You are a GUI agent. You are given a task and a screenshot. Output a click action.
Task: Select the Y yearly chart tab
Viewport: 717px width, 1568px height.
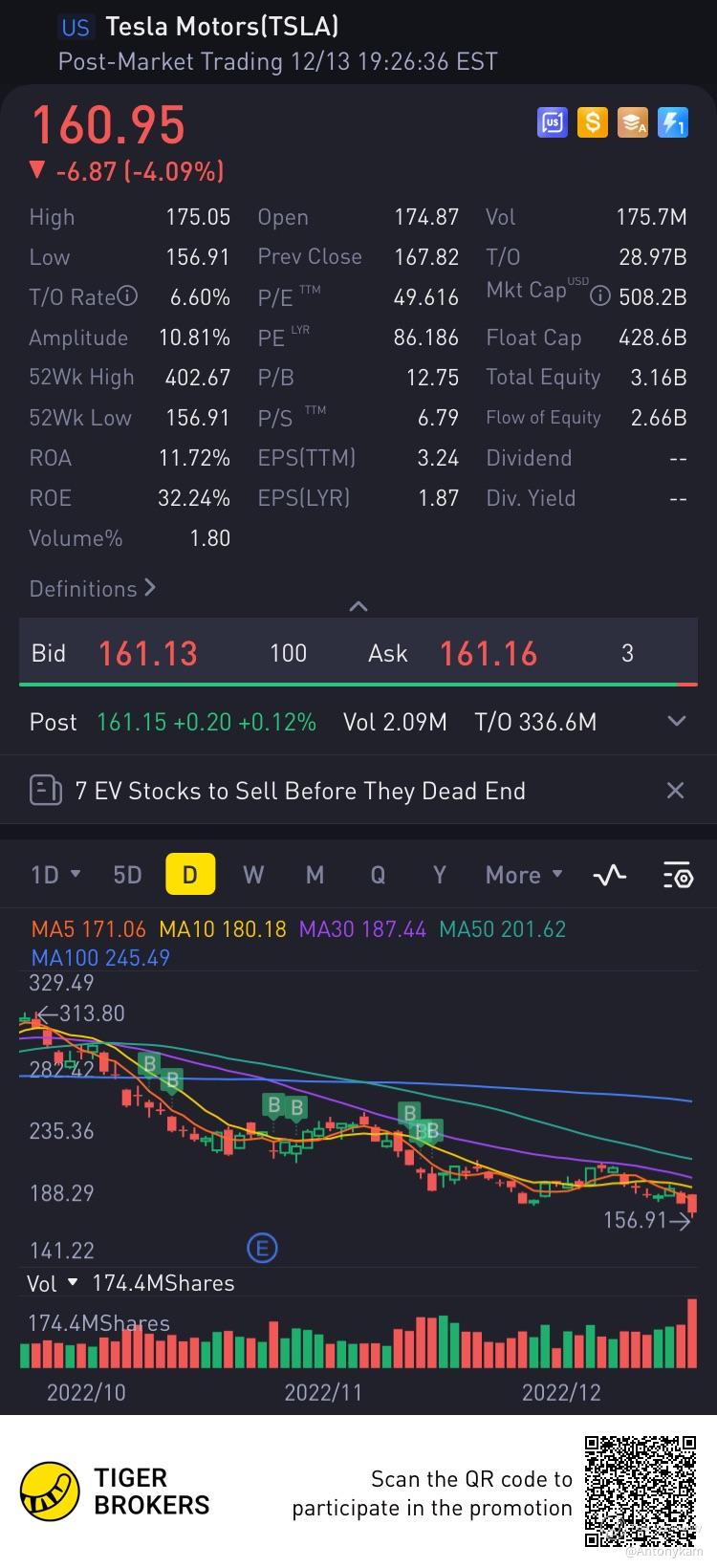(x=439, y=875)
